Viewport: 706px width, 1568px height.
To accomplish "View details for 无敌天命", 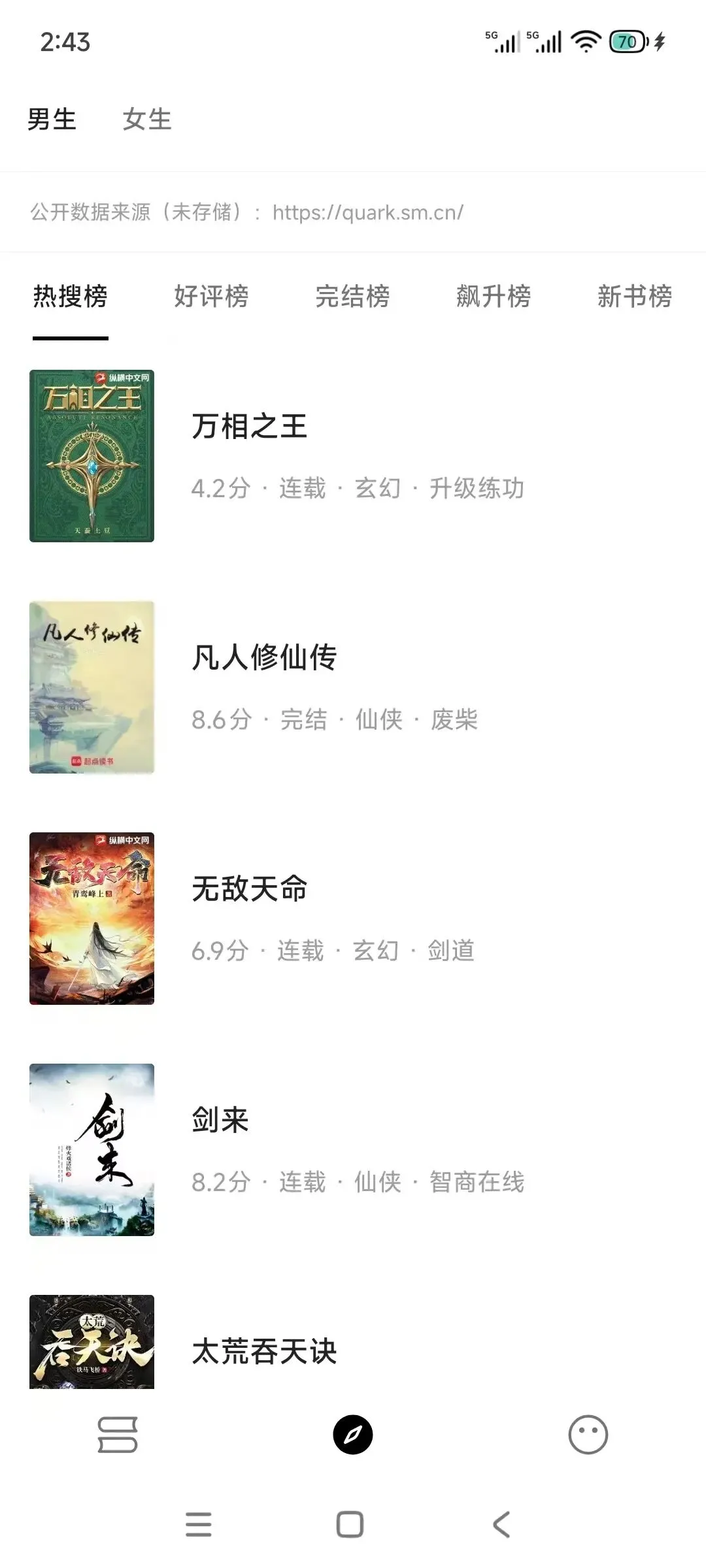I will [x=250, y=889].
